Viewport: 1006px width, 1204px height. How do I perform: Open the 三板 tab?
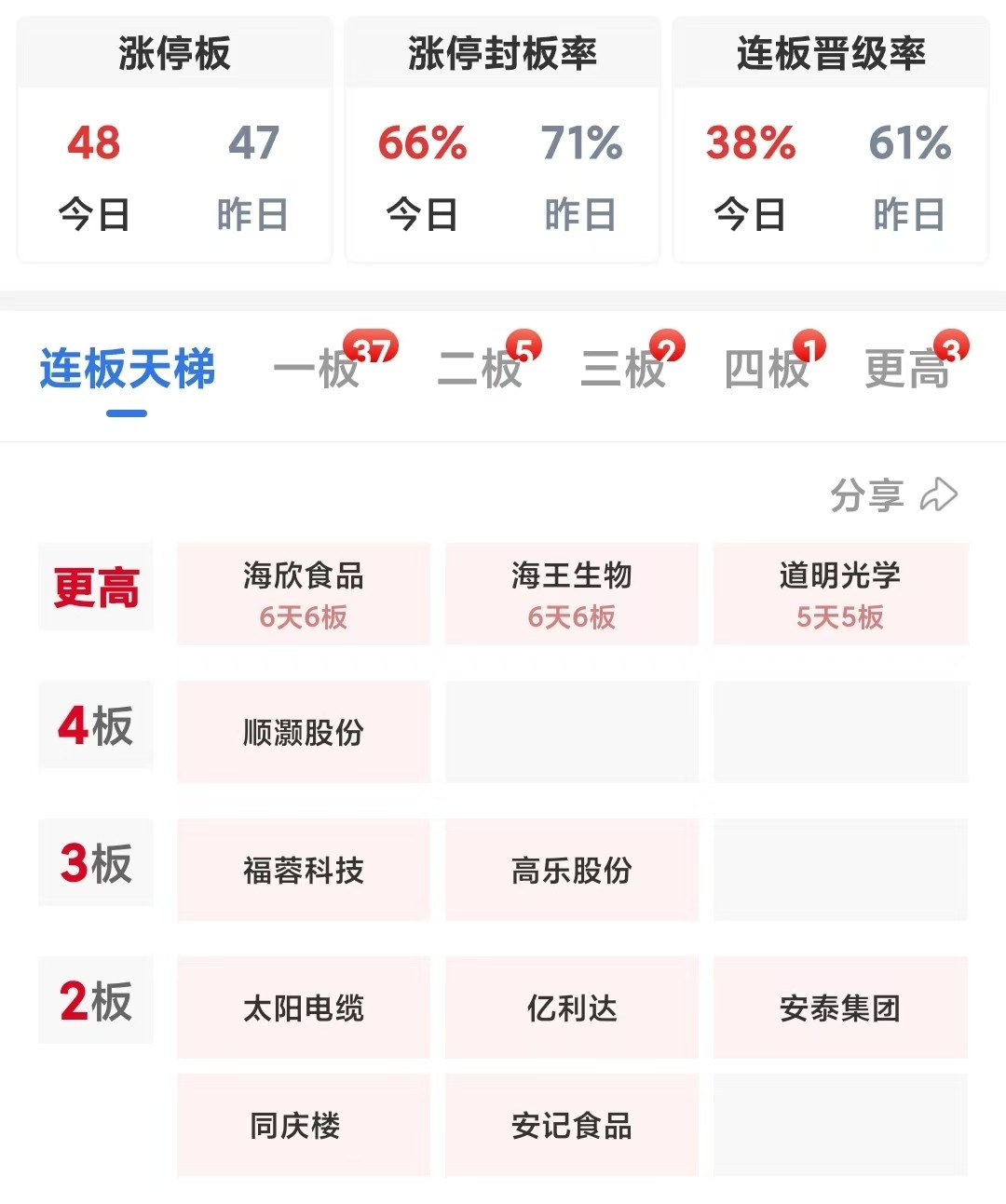pyautogui.click(x=624, y=369)
